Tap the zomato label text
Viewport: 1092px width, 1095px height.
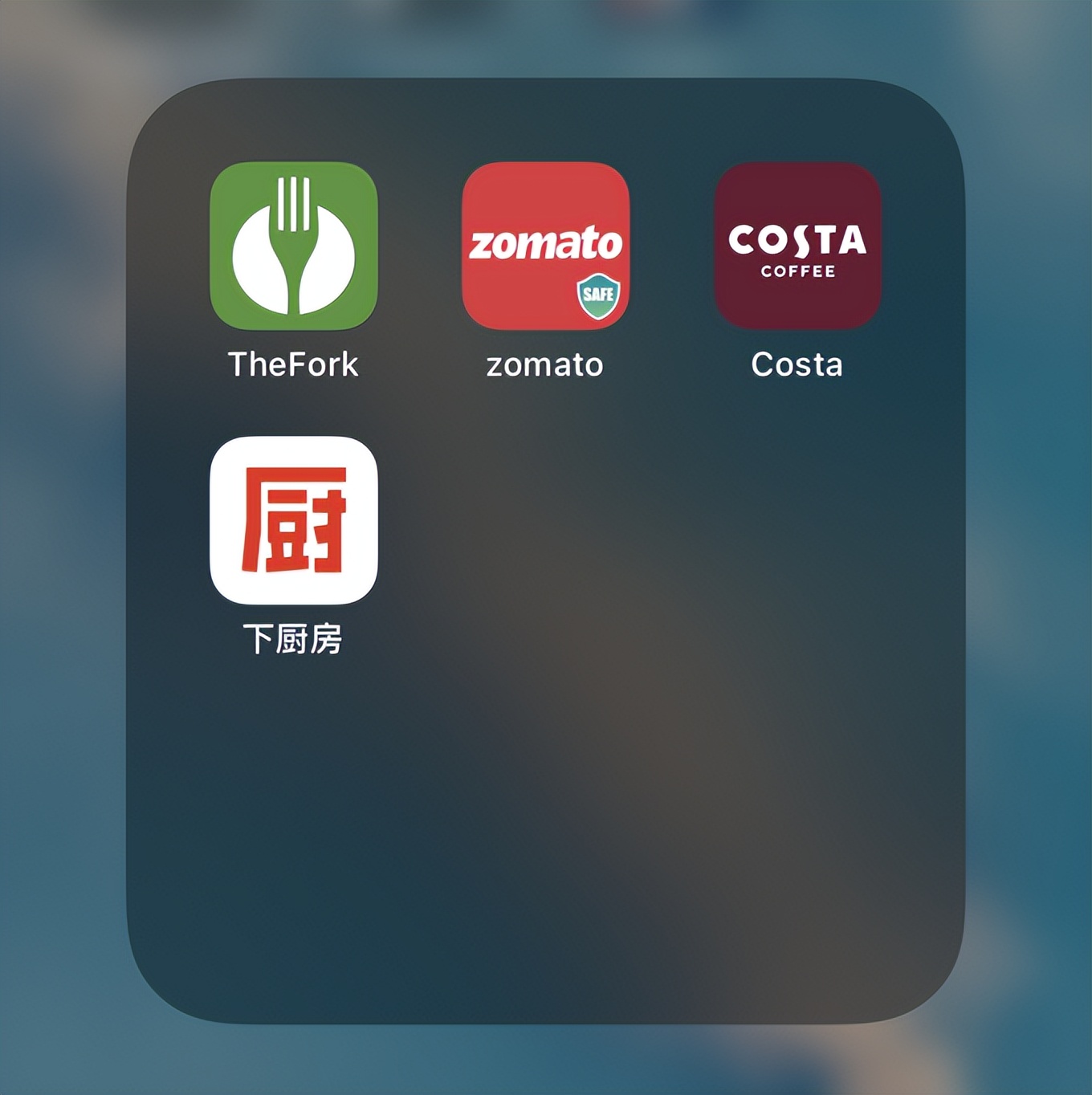pos(544,365)
